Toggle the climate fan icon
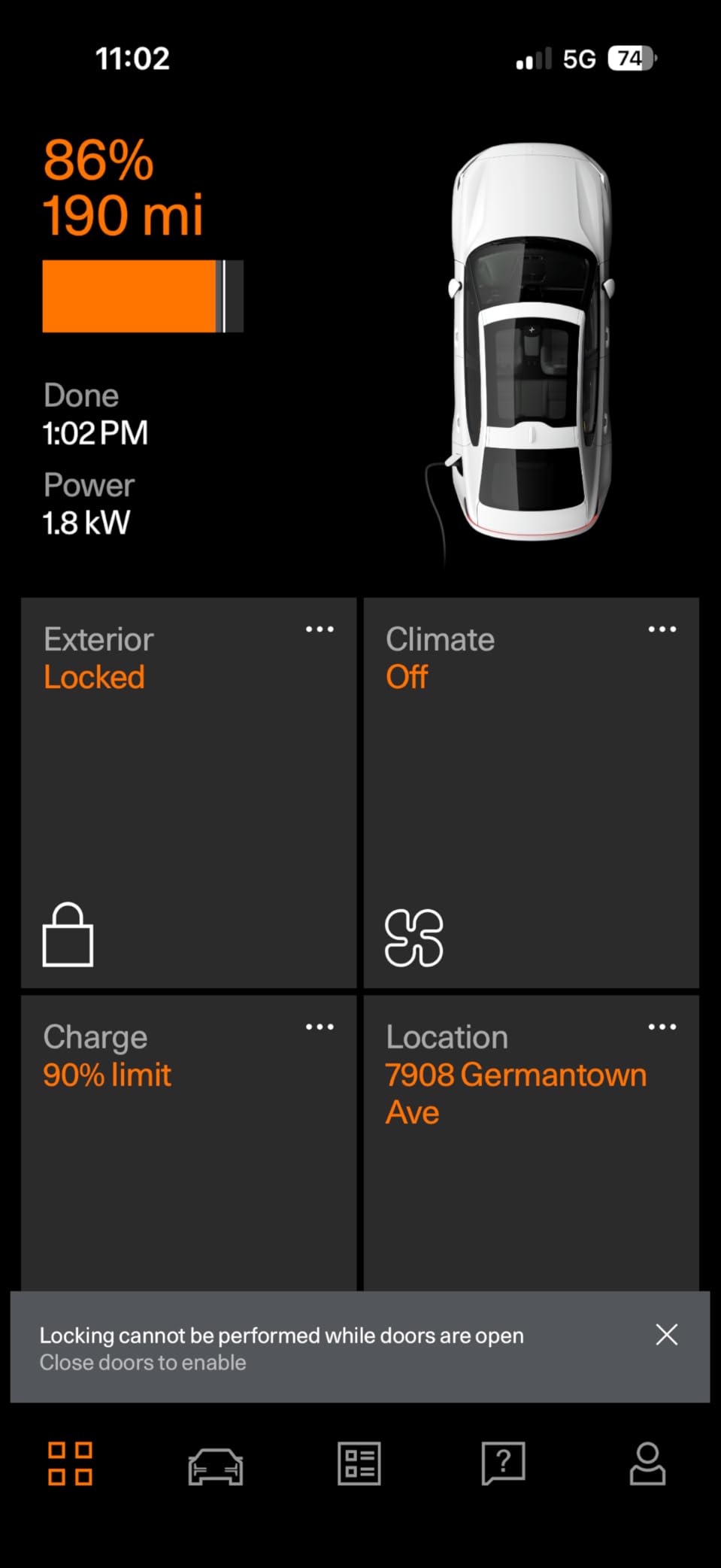 pos(414,937)
